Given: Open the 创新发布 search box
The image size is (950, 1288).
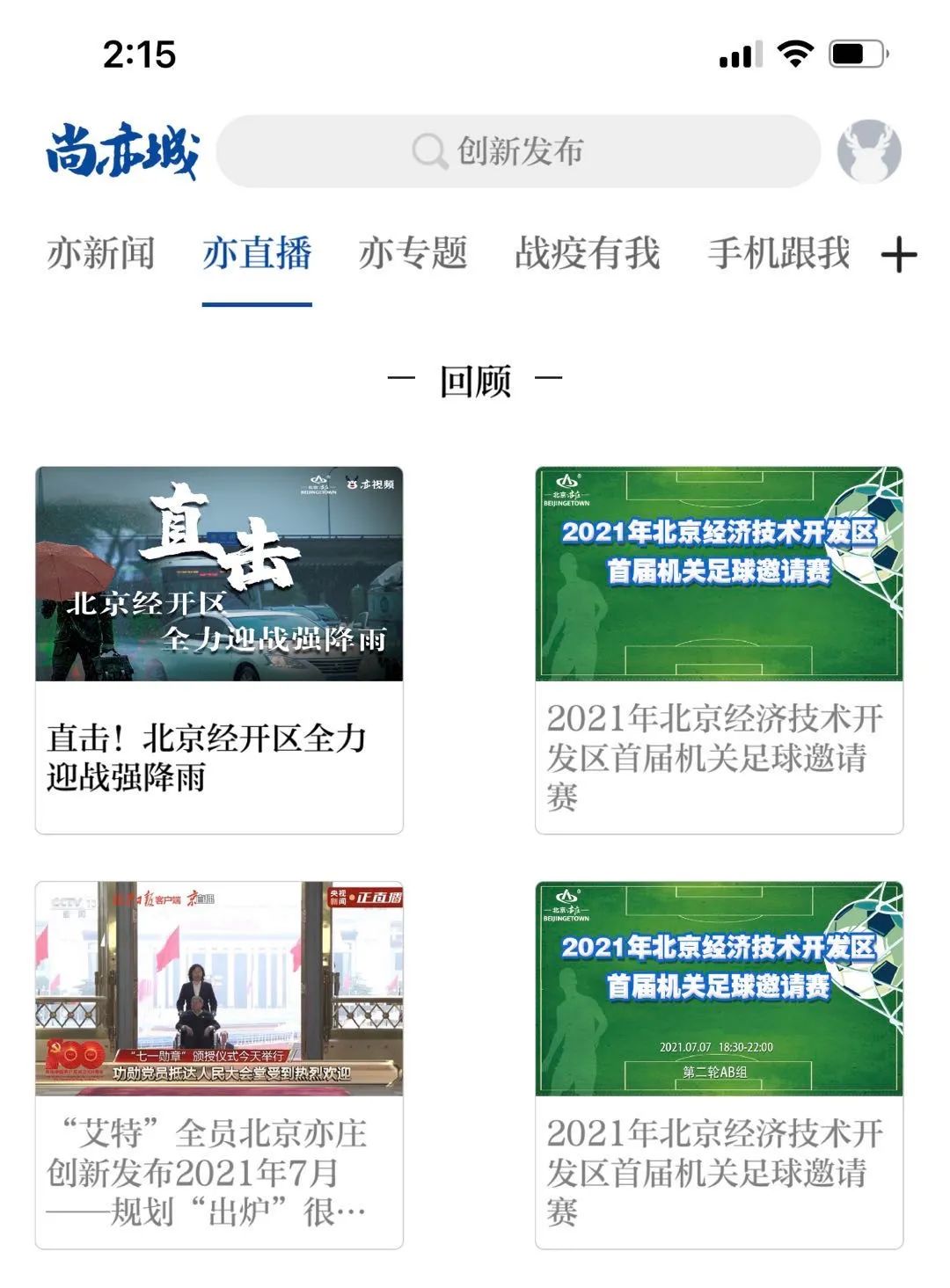Looking at the screenshot, I should pos(519,151).
